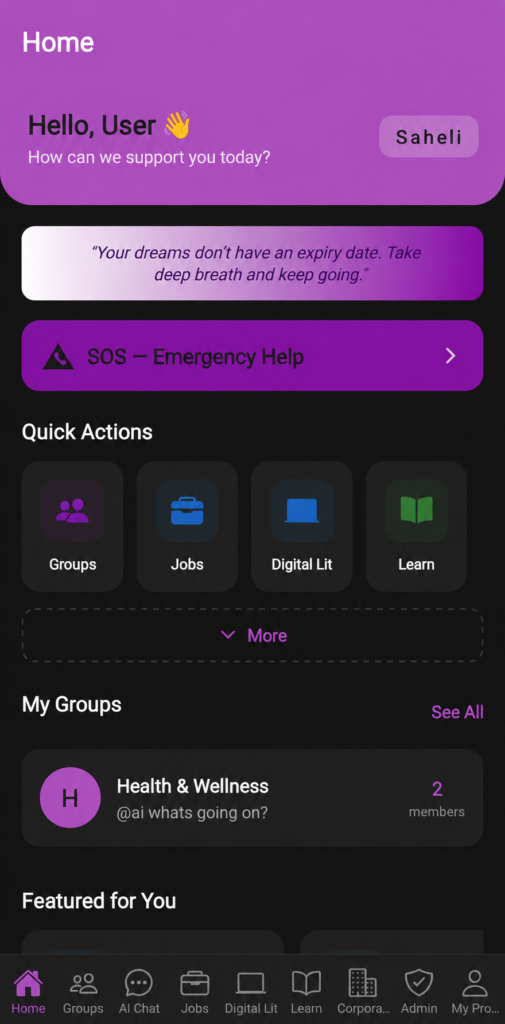This screenshot has width=505, height=1024.
Task: Expand More quick actions
Action: coord(252,635)
